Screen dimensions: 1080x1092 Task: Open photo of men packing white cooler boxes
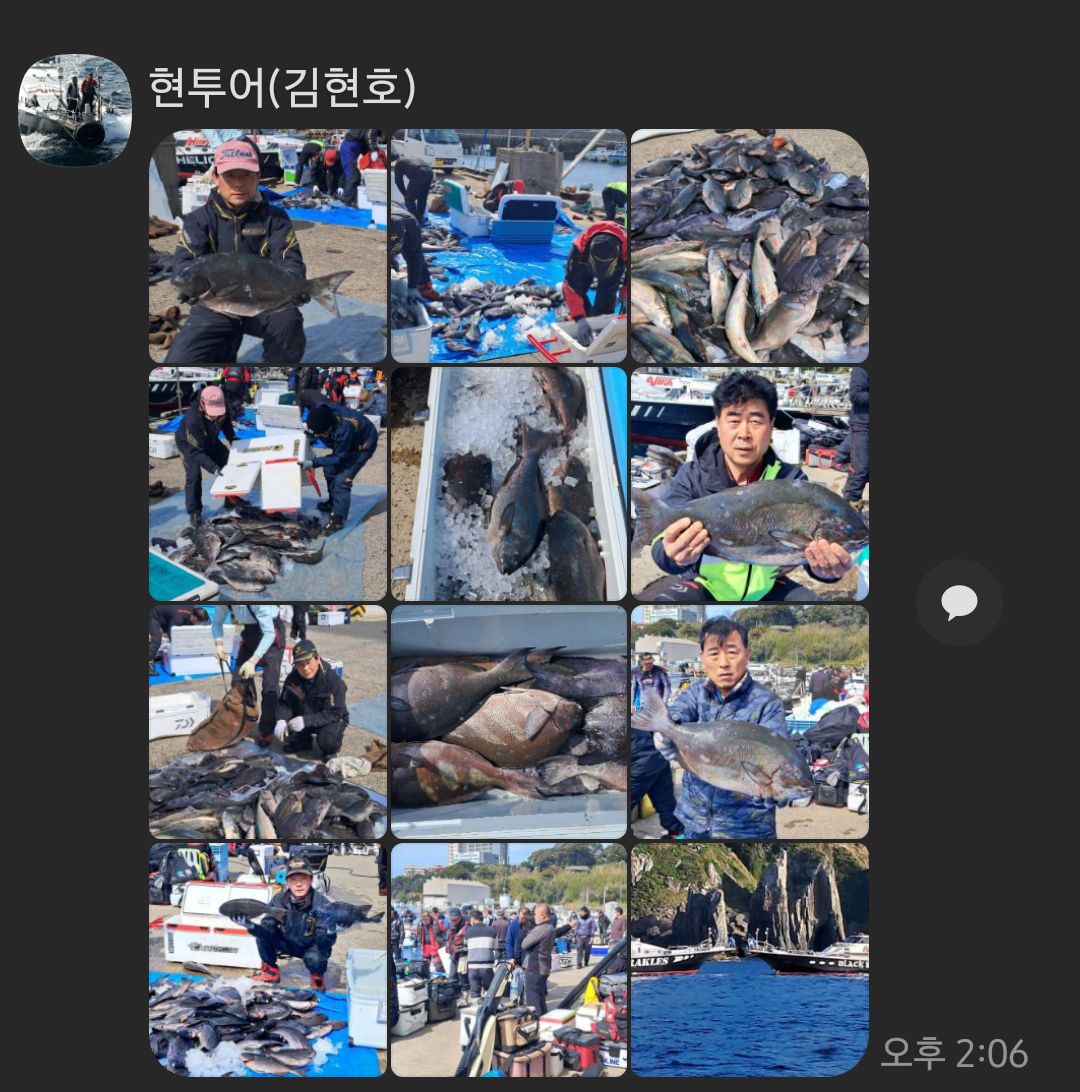pos(268,484)
